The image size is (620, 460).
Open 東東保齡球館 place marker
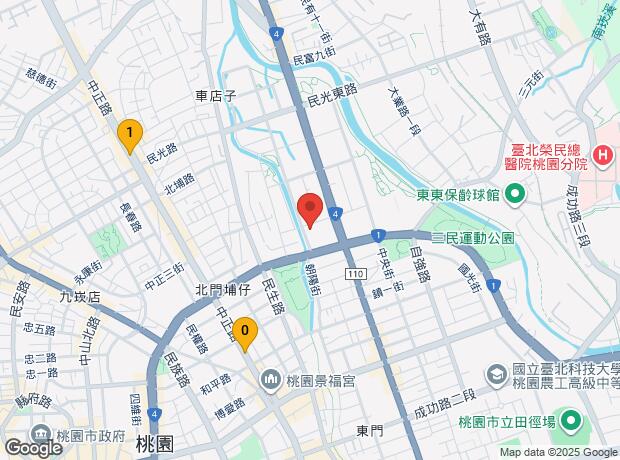pos(515,193)
